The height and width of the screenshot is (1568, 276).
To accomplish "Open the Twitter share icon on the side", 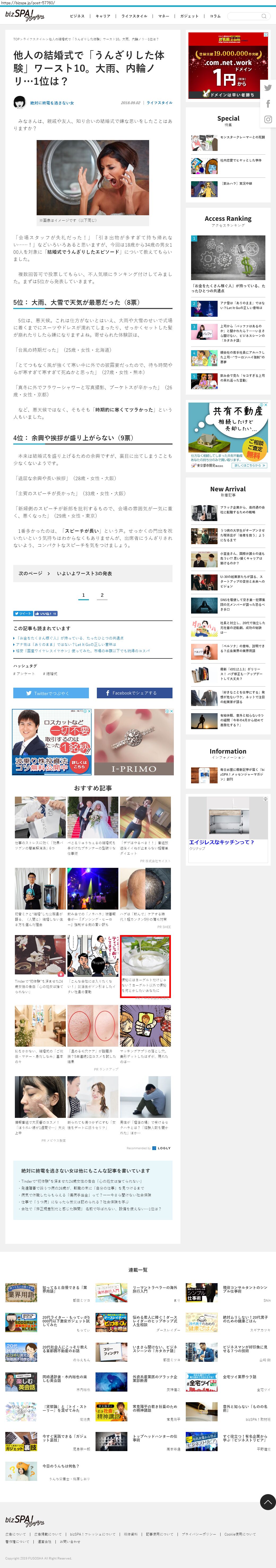I will (268, 88).
